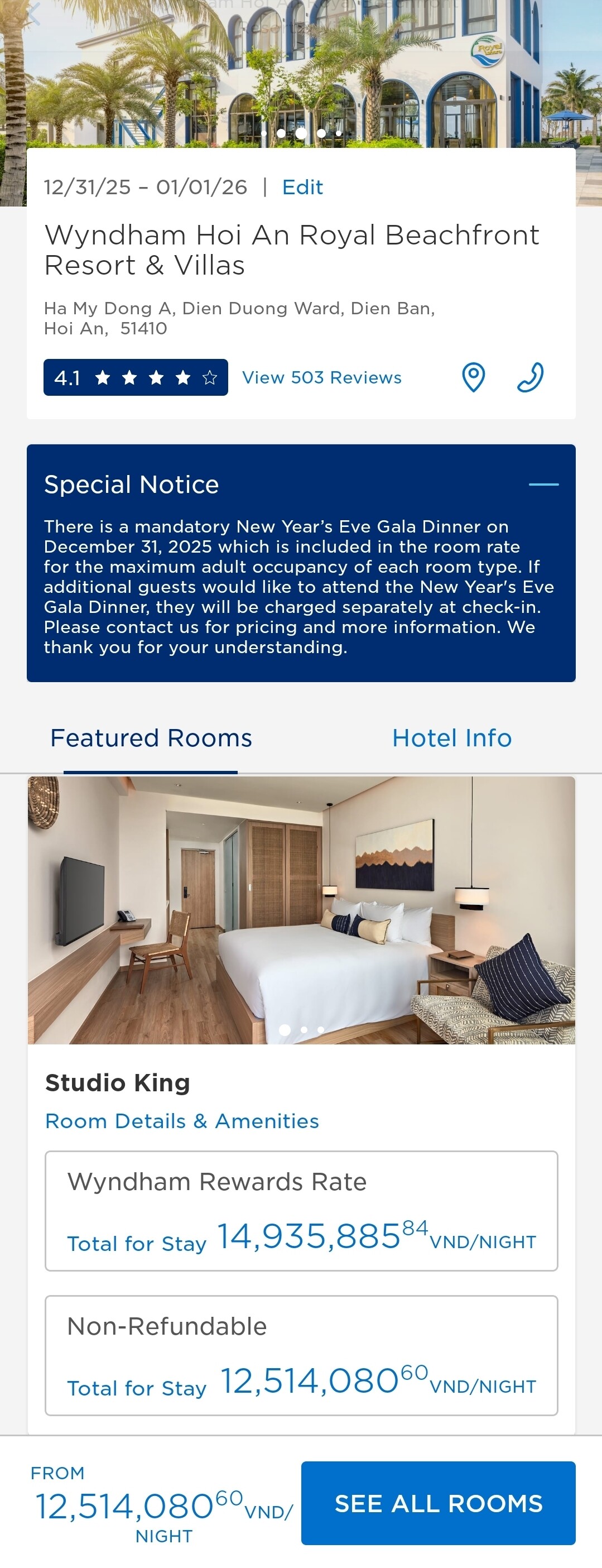Select the Featured Rooms tab

[x=151, y=738]
